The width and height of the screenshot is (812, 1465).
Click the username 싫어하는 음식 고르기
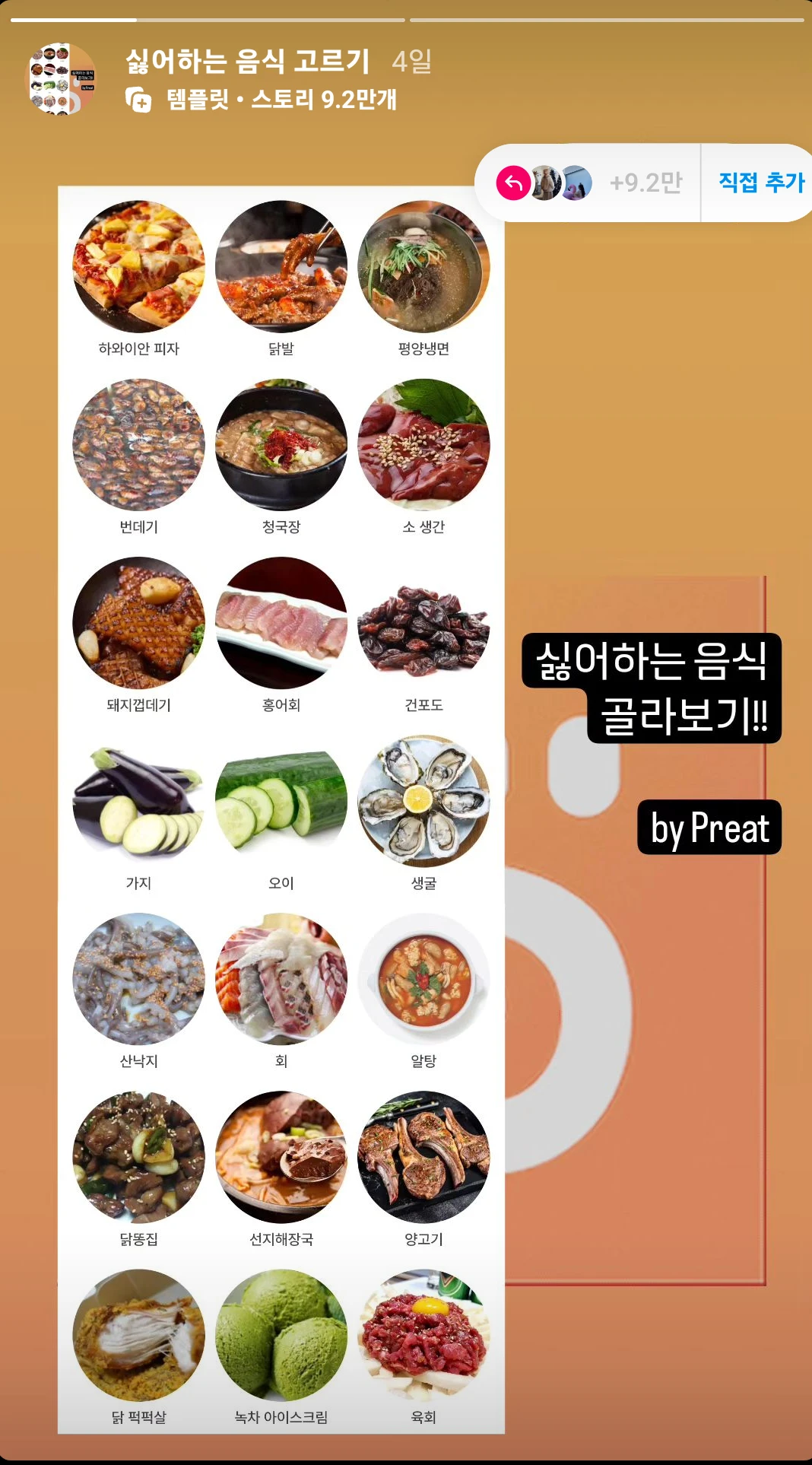(242, 65)
